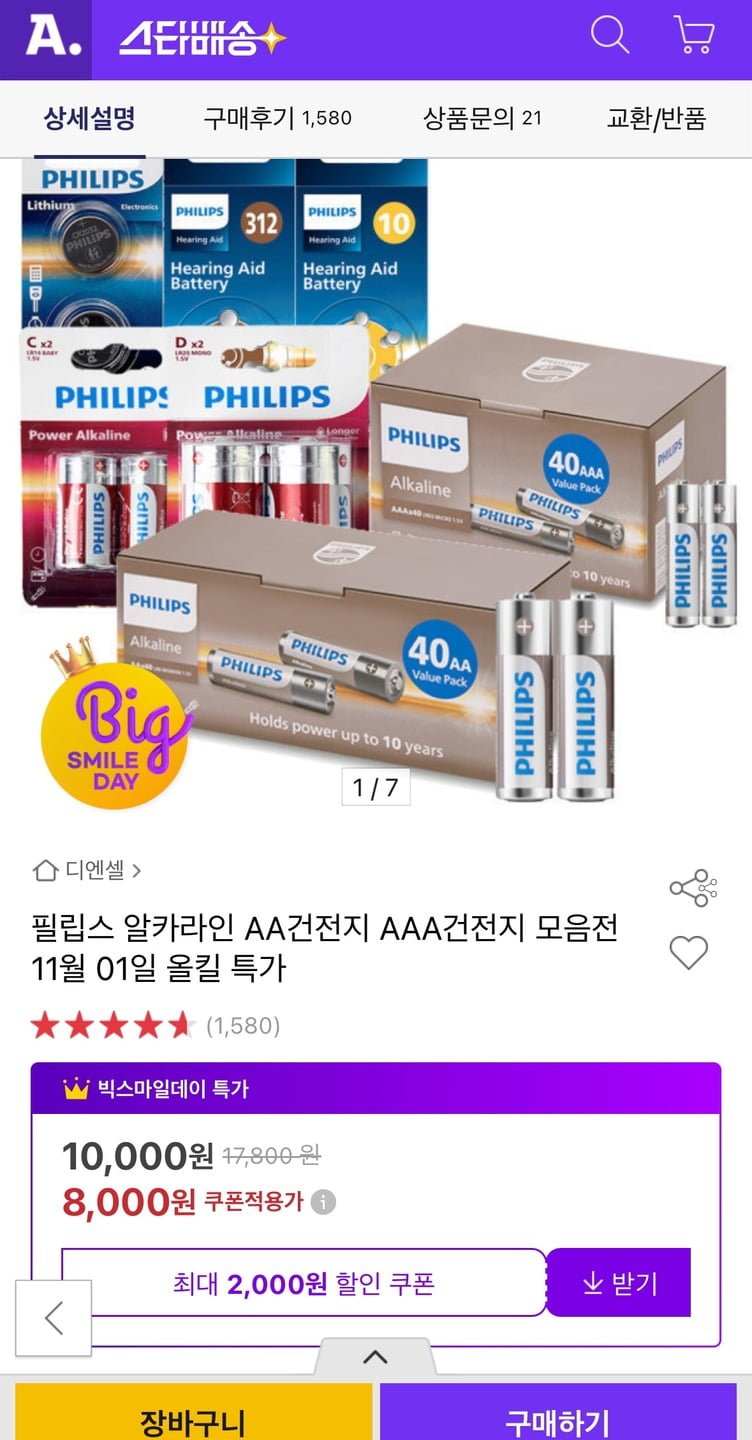Open the 디엔셀 seller store link
This screenshot has height=1440, width=752.
(88, 870)
